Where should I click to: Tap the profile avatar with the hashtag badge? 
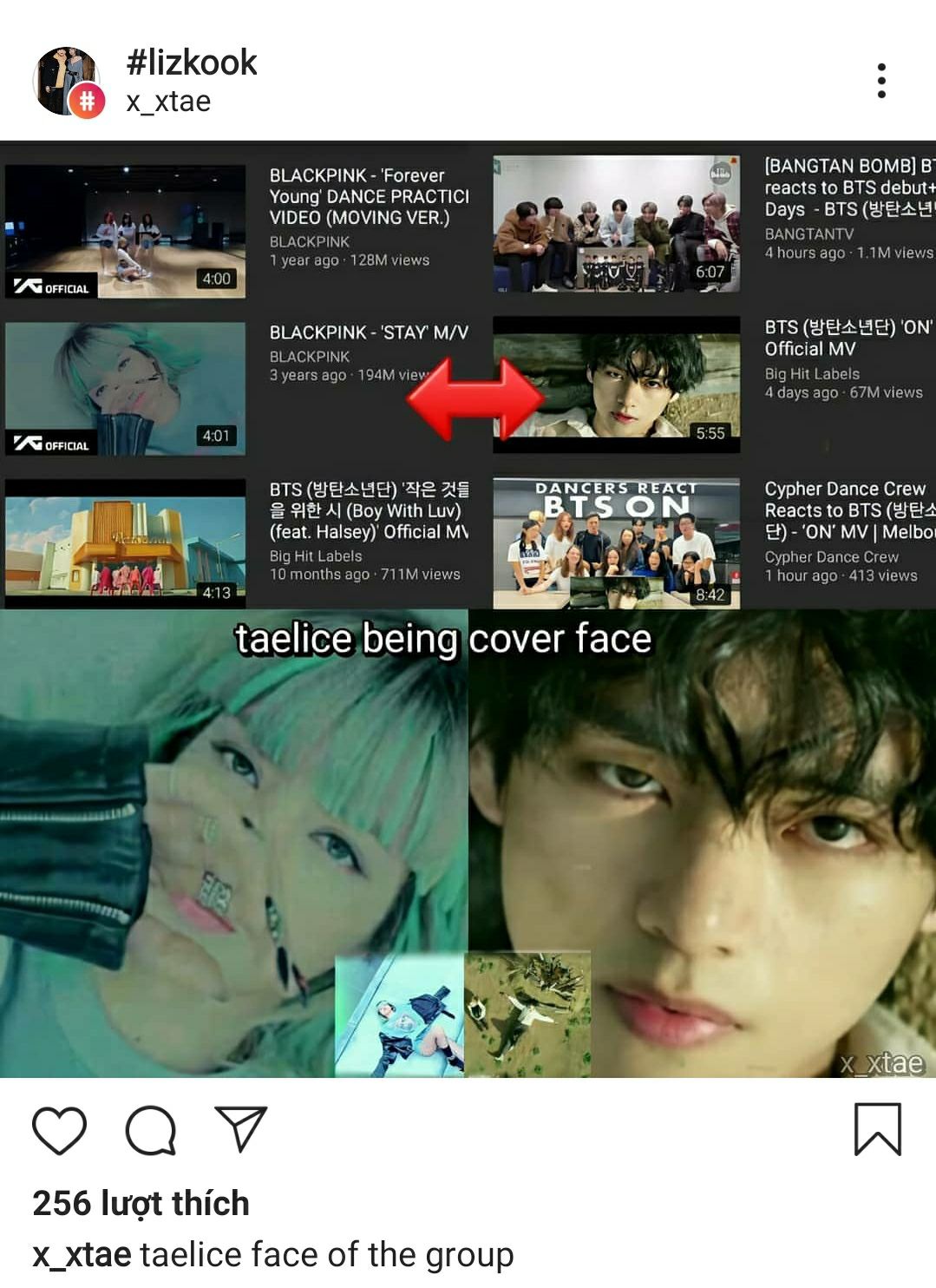68,82
